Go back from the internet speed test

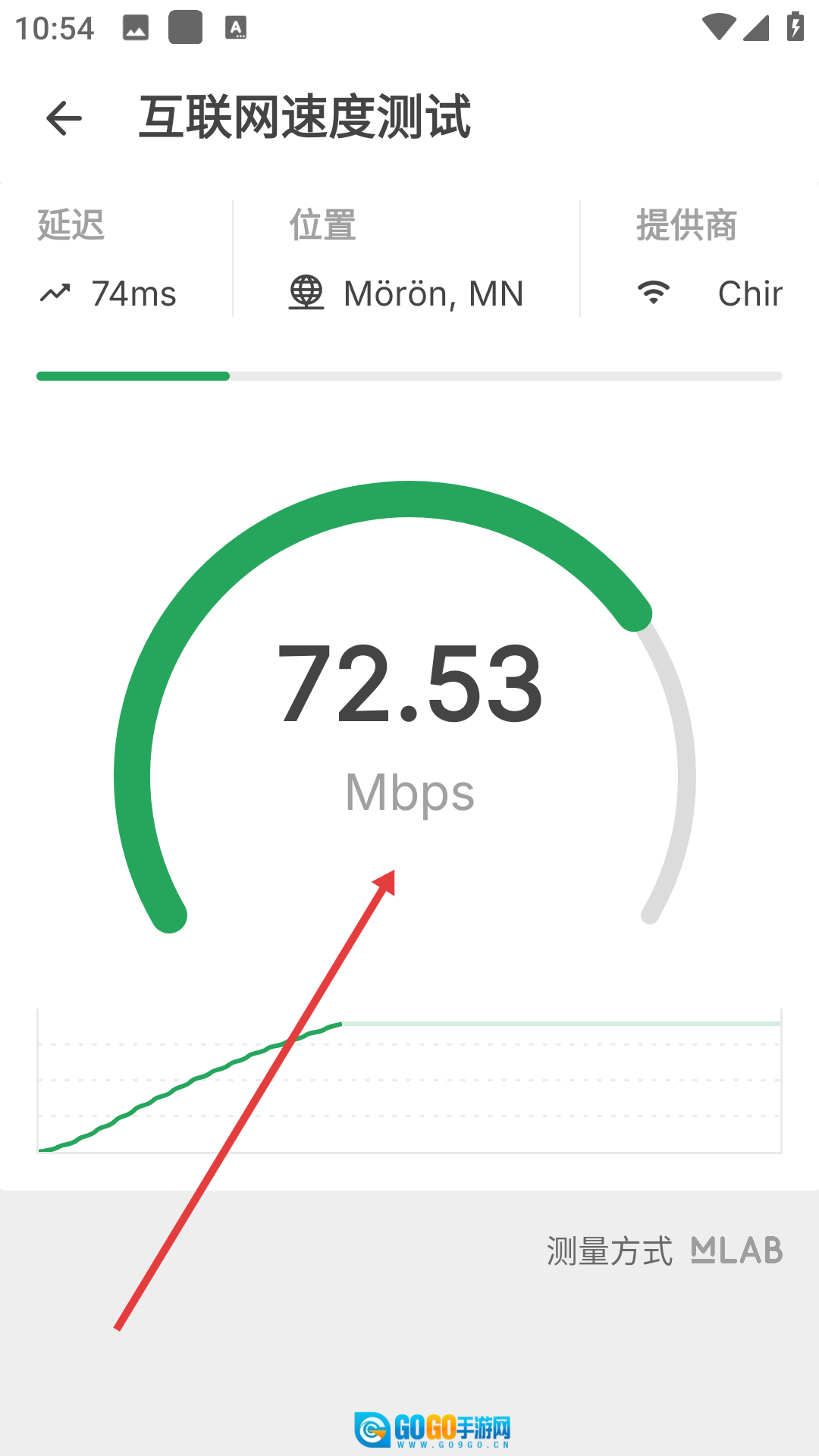click(x=64, y=118)
